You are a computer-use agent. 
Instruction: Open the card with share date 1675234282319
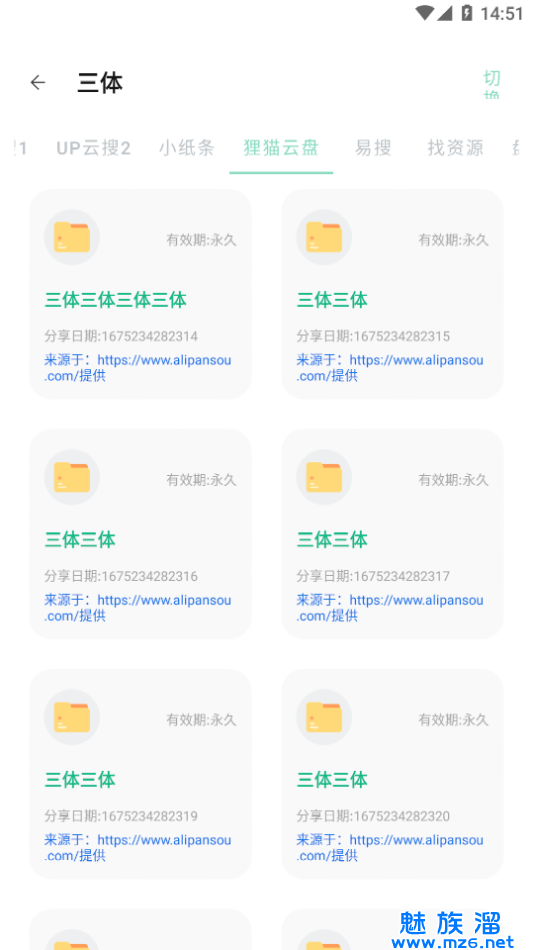[141, 774]
